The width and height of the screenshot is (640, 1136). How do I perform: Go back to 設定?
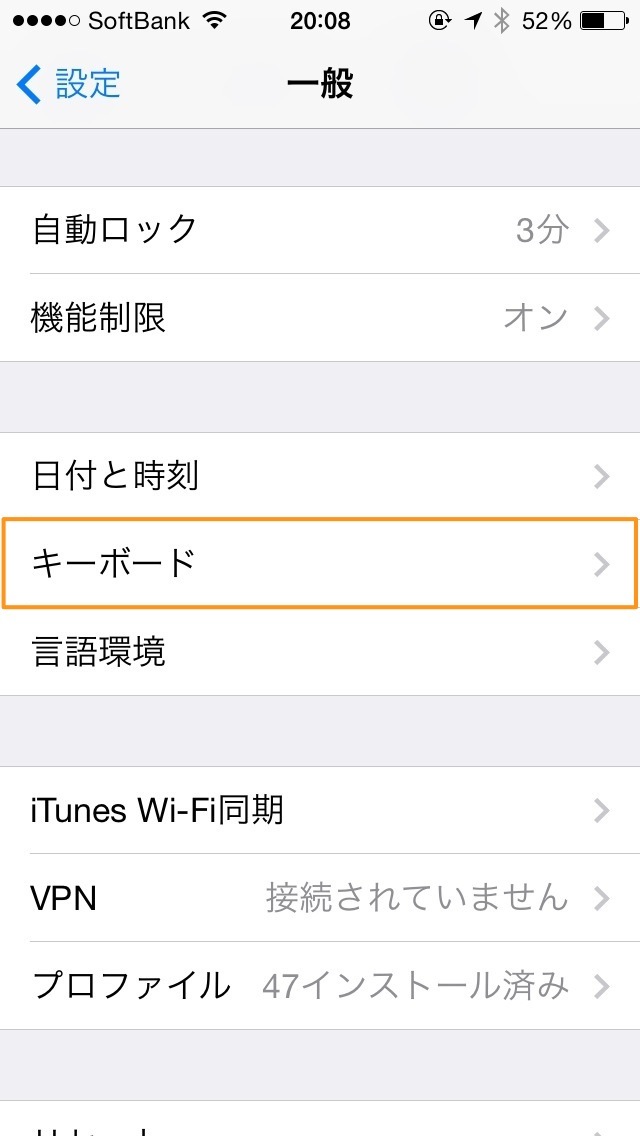[67, 85]
